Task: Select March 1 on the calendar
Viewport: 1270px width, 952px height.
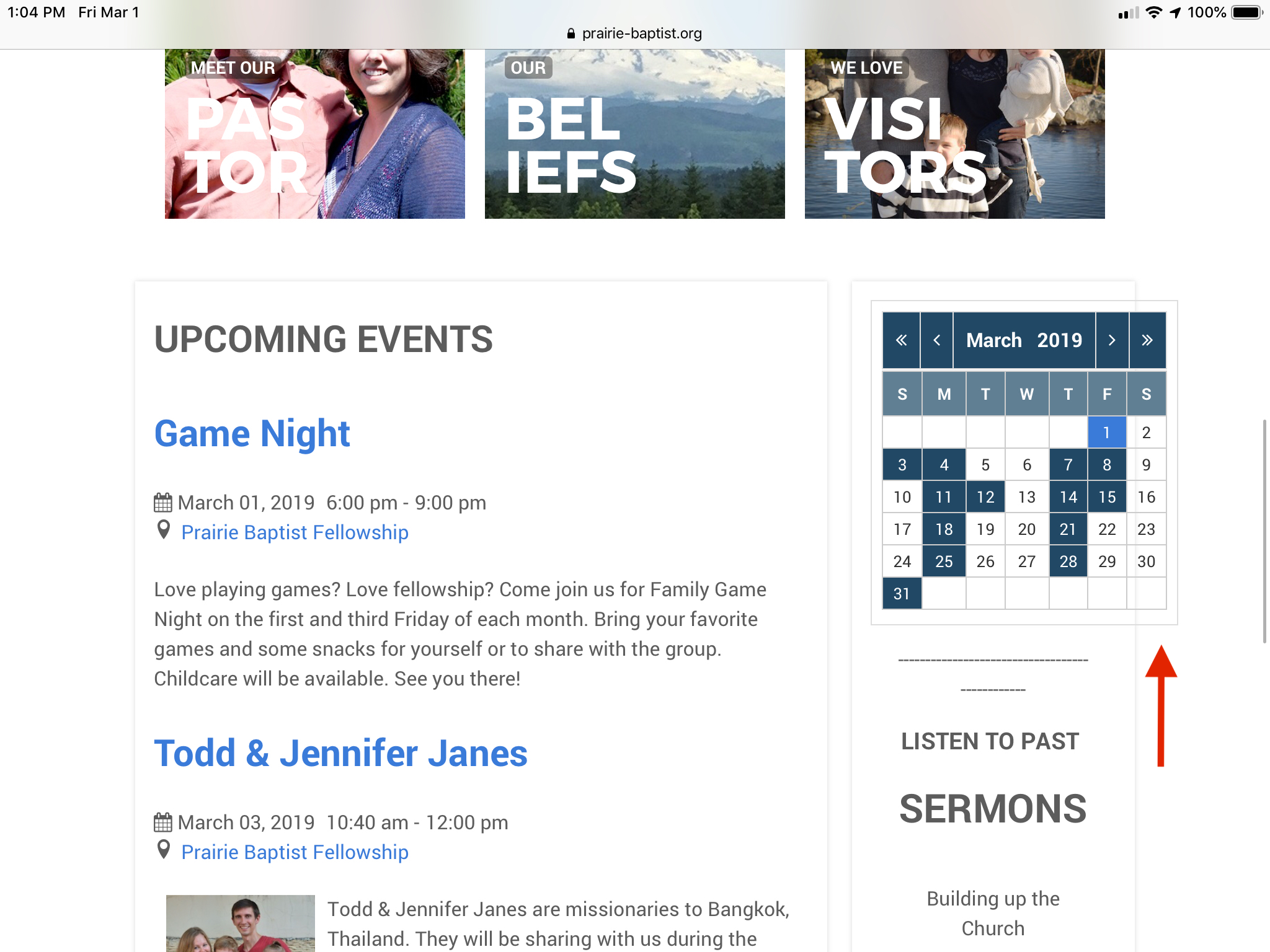Action: click(x=1106, y=433)
